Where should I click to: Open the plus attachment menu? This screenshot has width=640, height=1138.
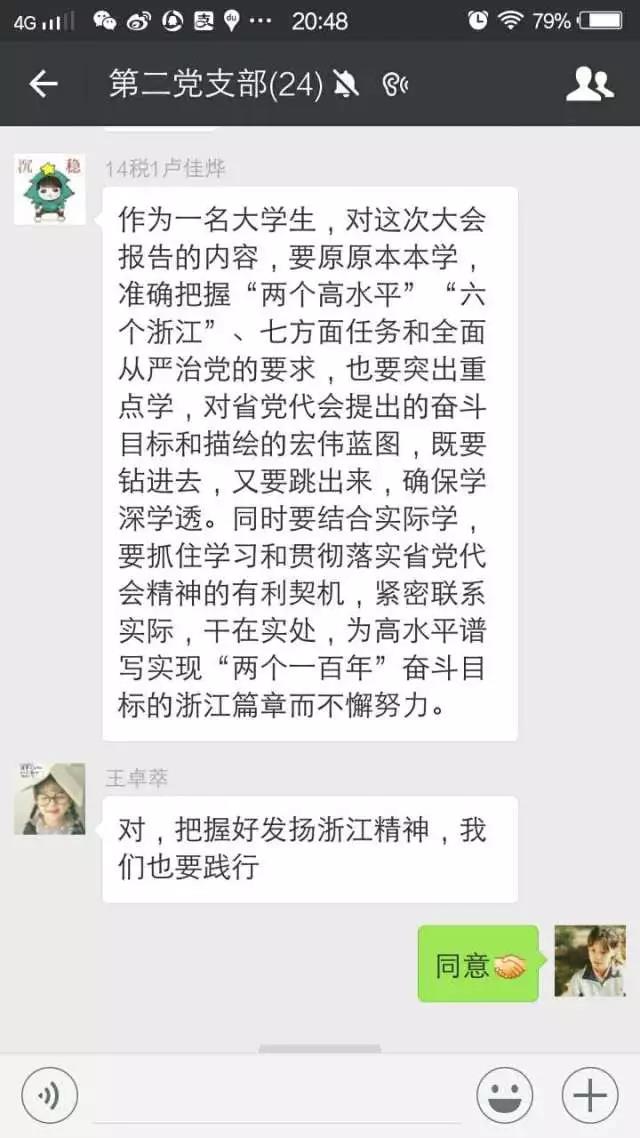coord(589,1095)
